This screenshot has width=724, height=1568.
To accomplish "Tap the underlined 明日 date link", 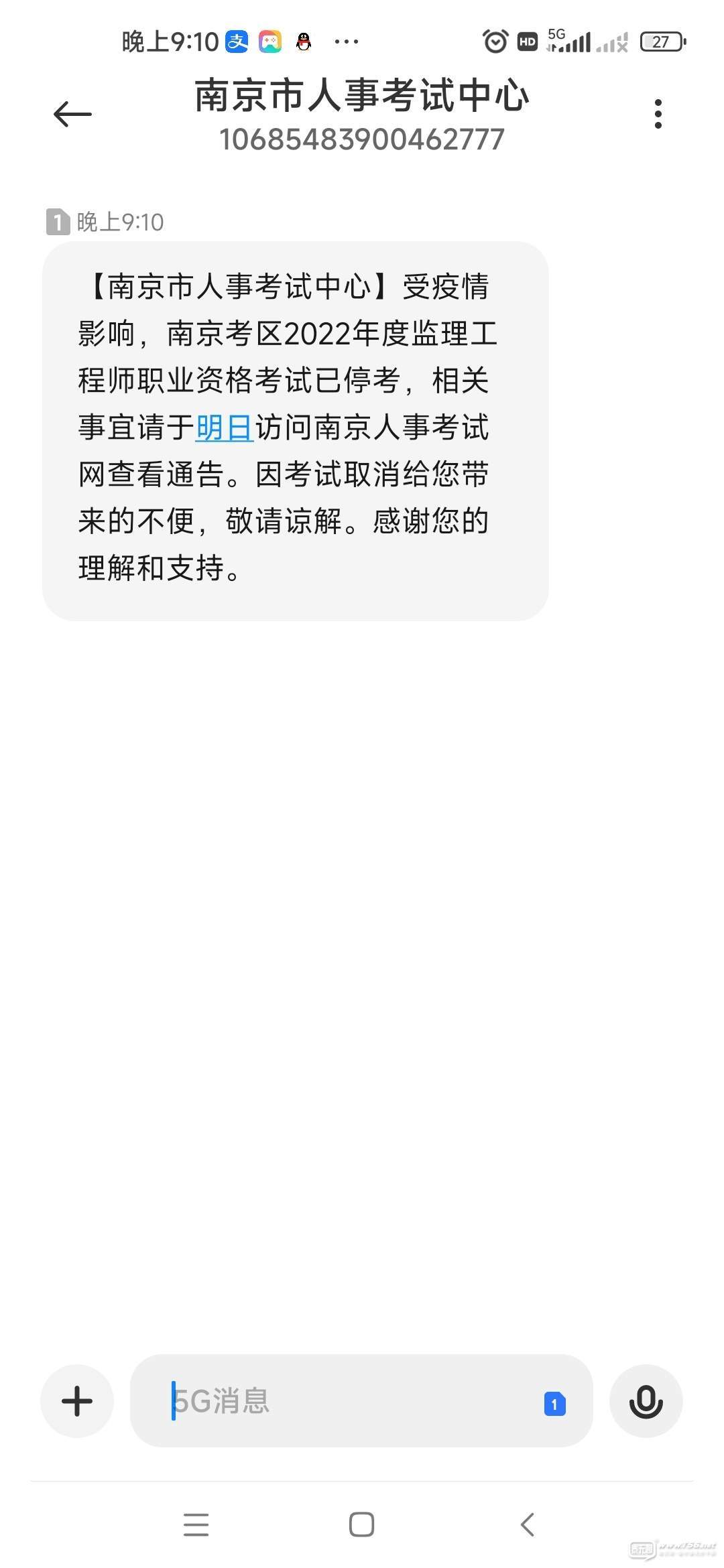I will coord(224,428).
